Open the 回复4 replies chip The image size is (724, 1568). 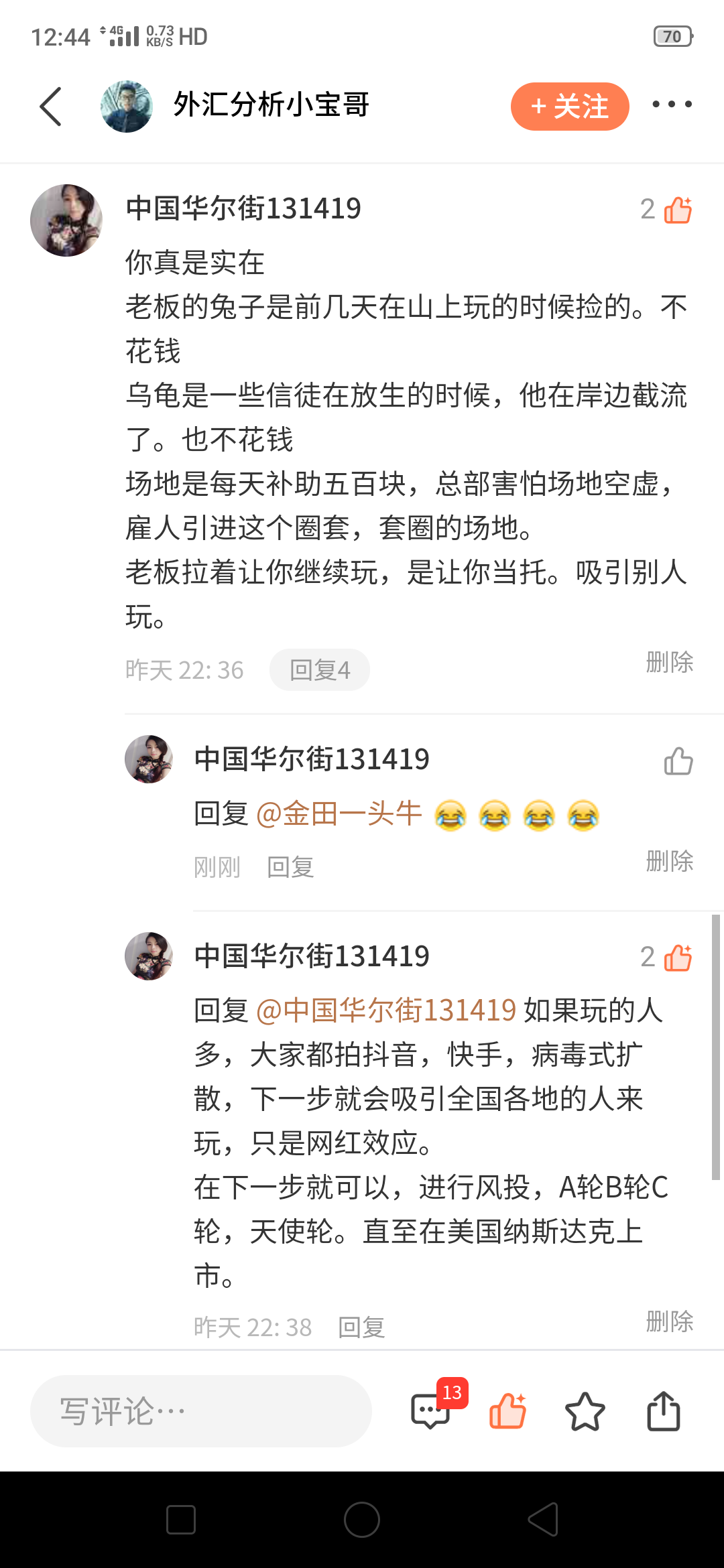tap(320, 669)
